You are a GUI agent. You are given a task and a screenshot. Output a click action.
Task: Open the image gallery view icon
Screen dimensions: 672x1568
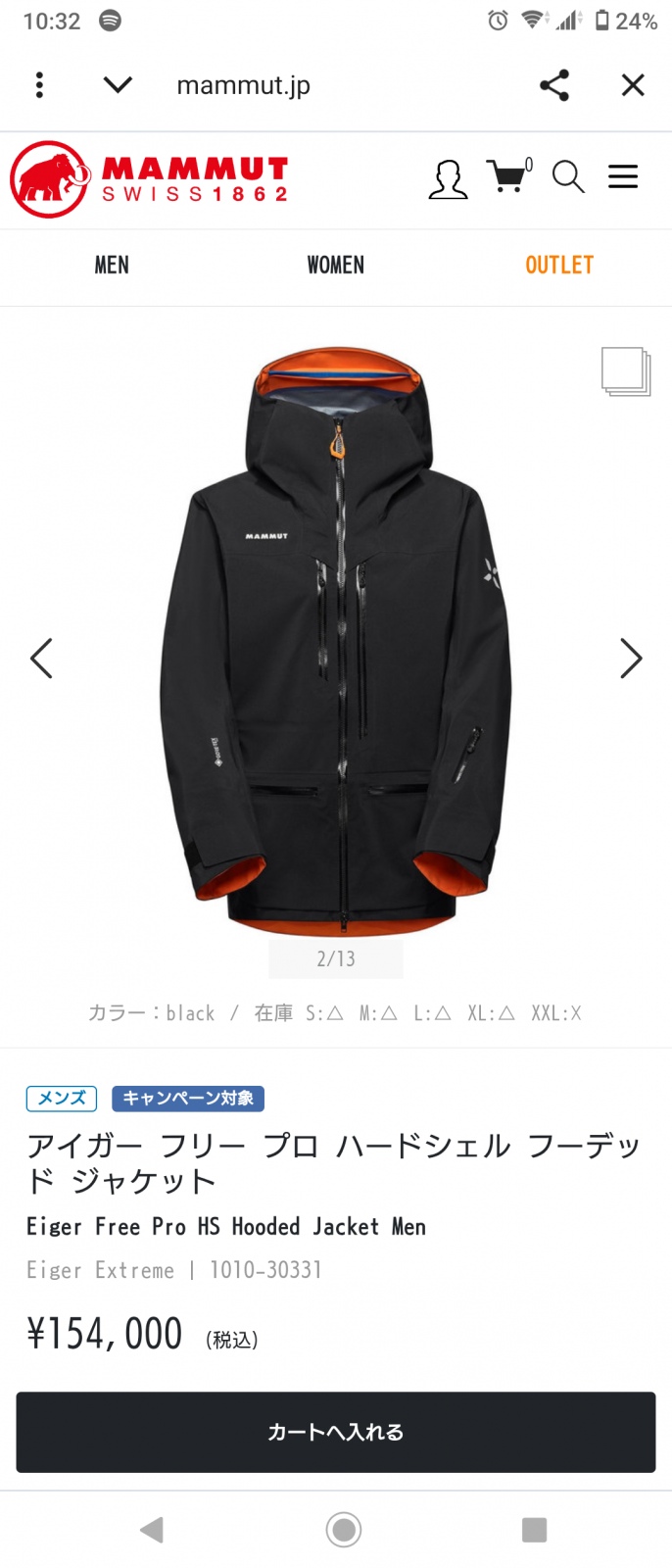coord(626,371)
